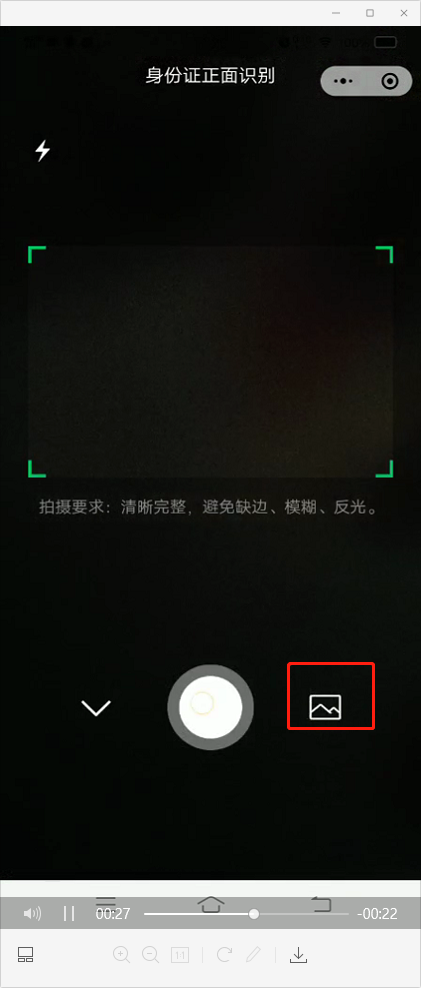Image resolution: width=421 pixels, height=988 pixels.
Task: Tap the video progress slider
Action: click(246, 914)
